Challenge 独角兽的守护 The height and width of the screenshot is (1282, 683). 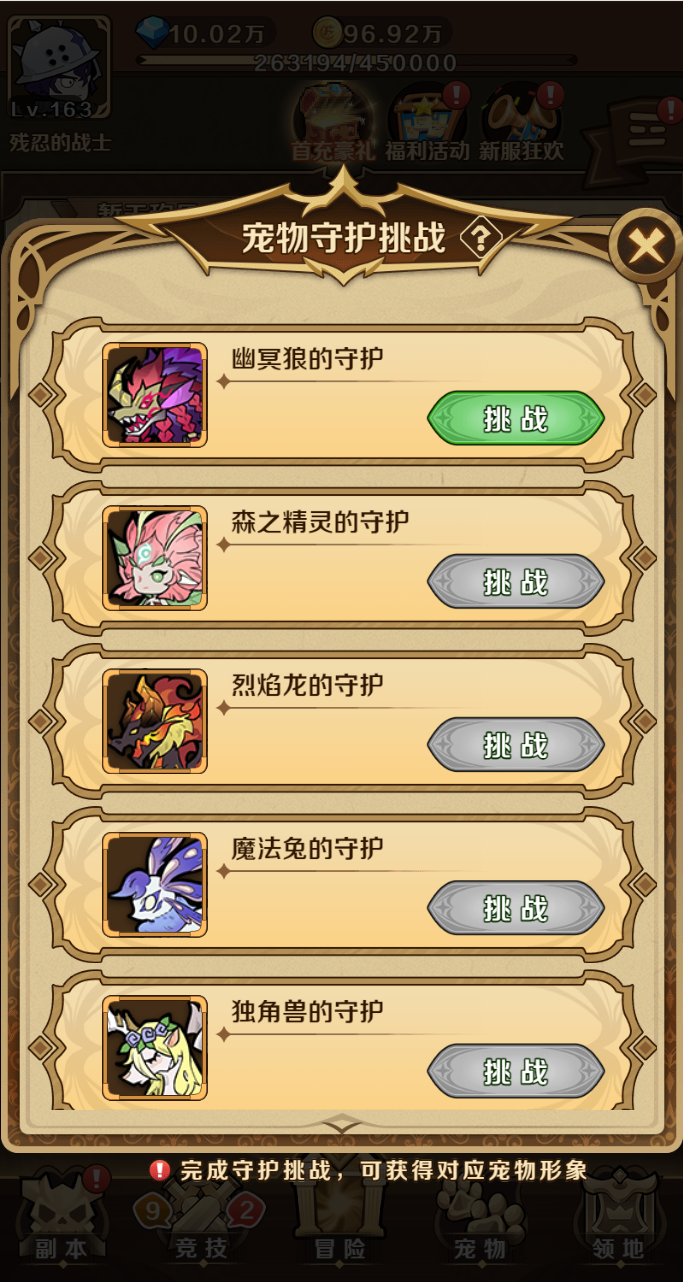(516, 1071)
